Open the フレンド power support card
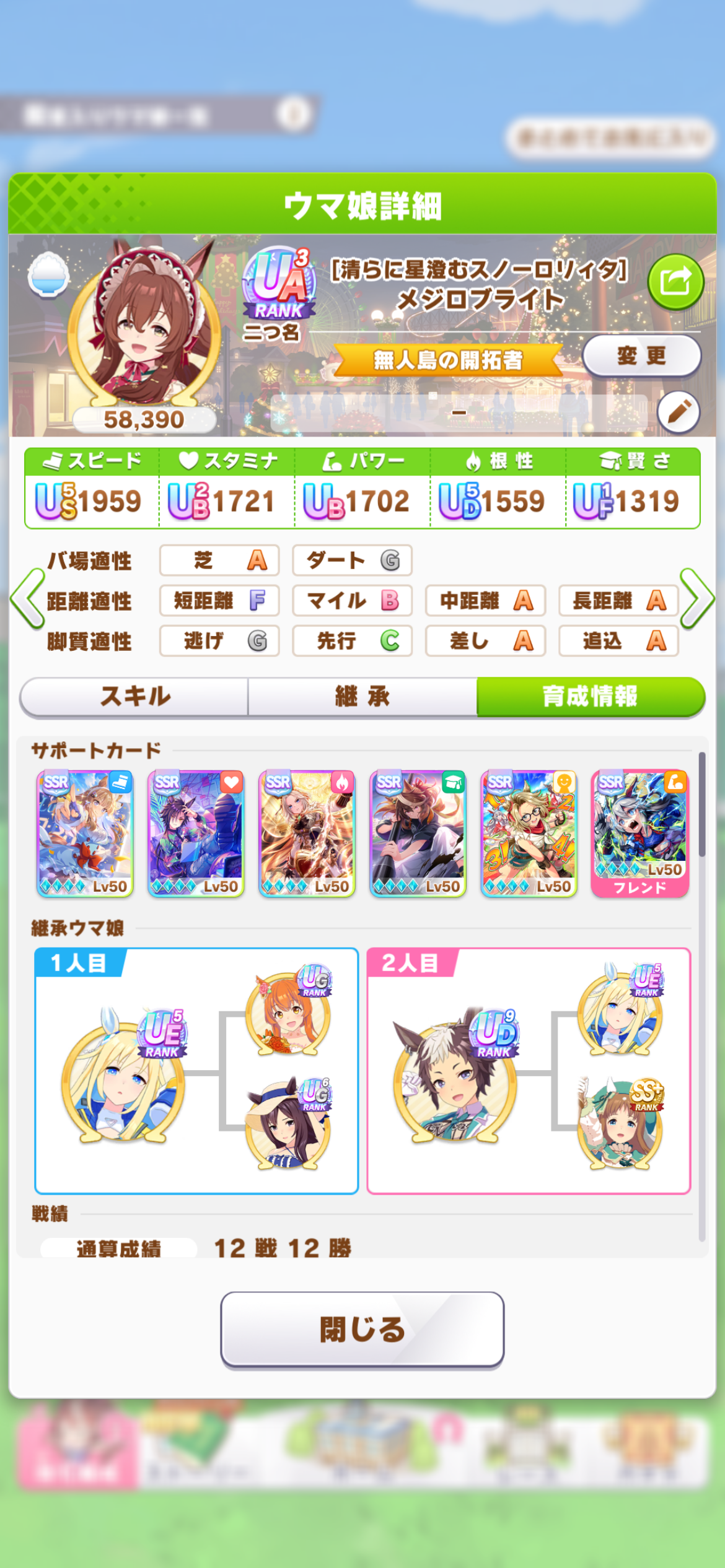This screenshot has height=1568, width=725. point(639,833)
